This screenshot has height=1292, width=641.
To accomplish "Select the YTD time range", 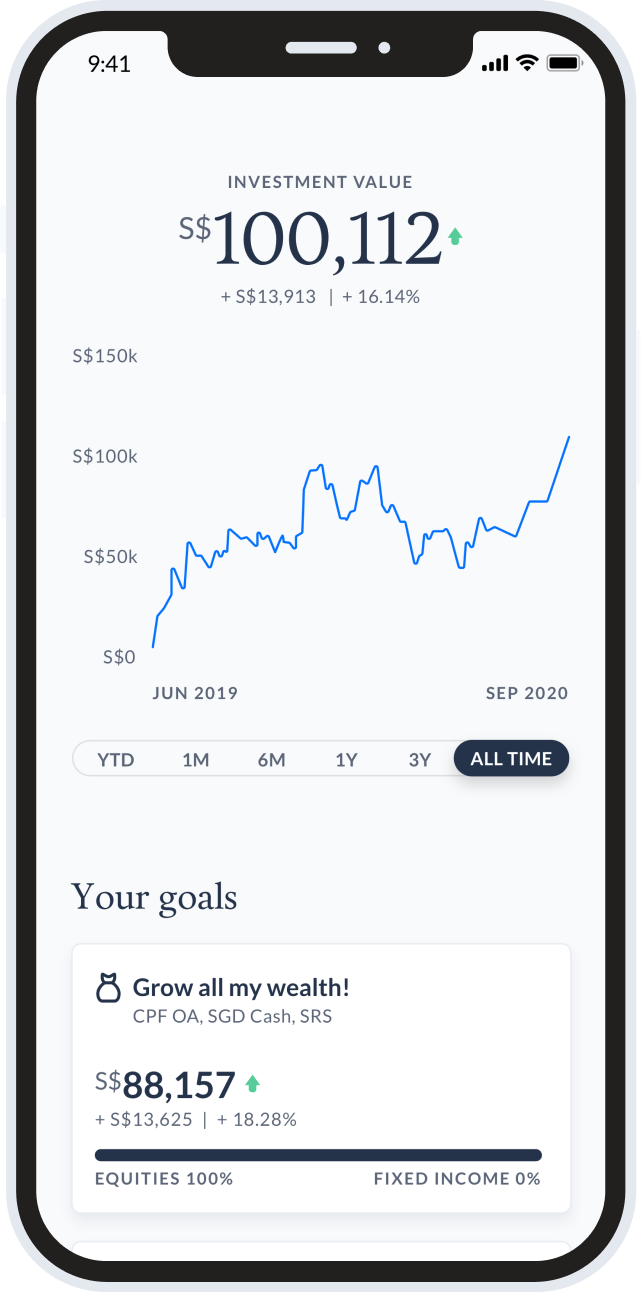I will [x=116, y=759].
